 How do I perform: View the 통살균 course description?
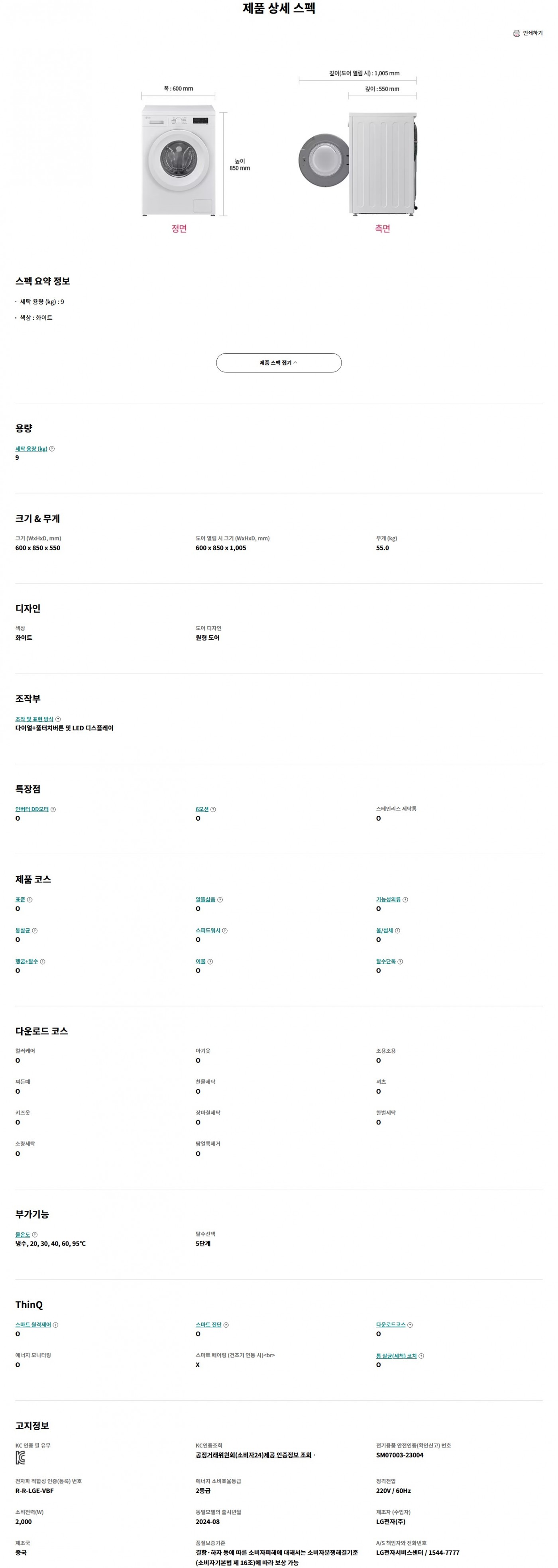(22, 930)
